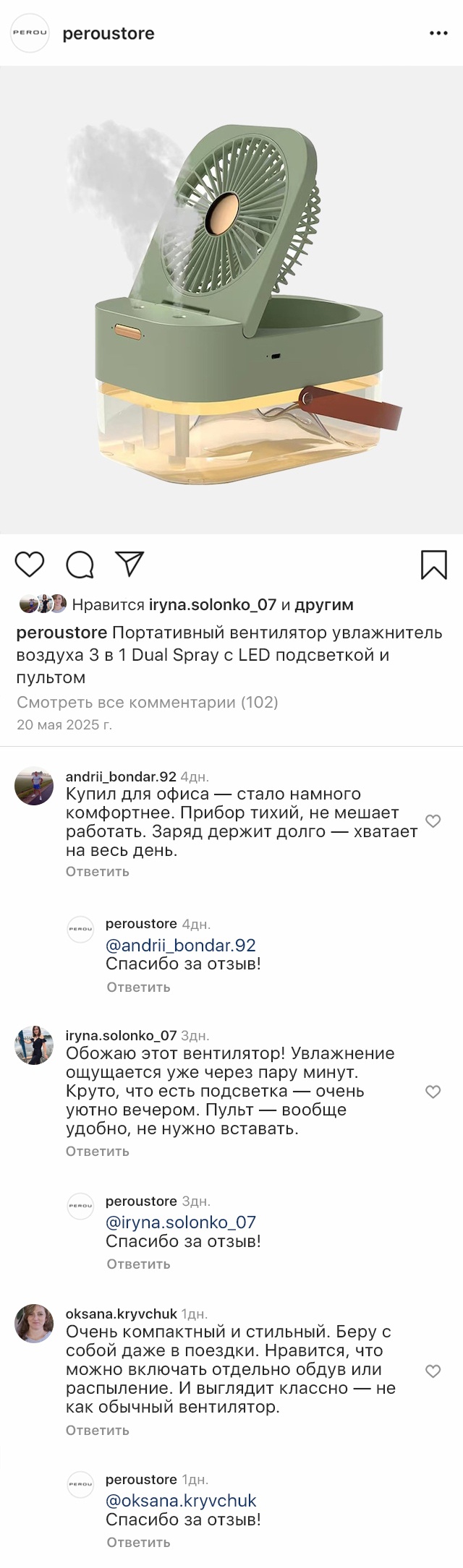Tap iryna.solonko_07 in the likes line
This screenshot has width=463, height=1568.
point(212,604)
